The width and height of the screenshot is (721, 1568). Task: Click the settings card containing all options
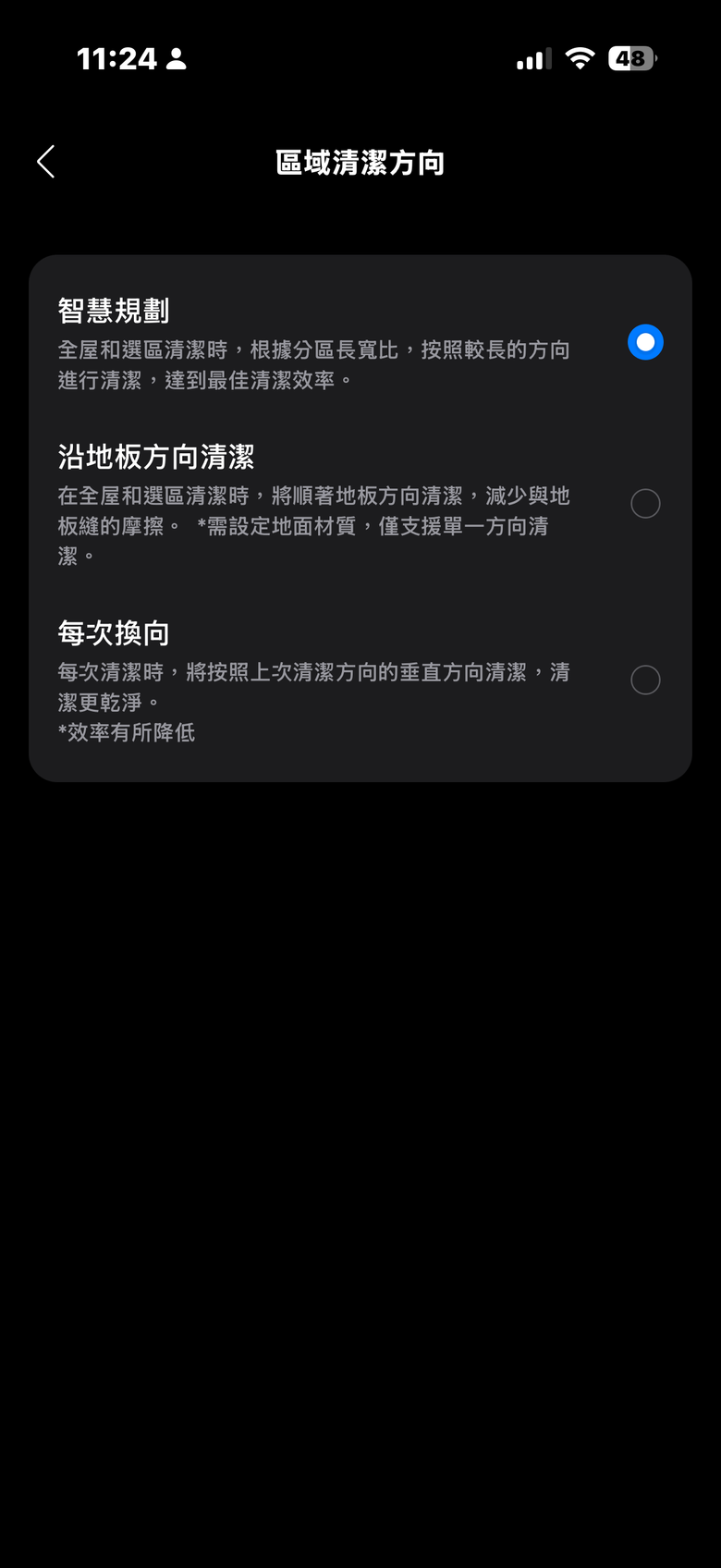360,518
